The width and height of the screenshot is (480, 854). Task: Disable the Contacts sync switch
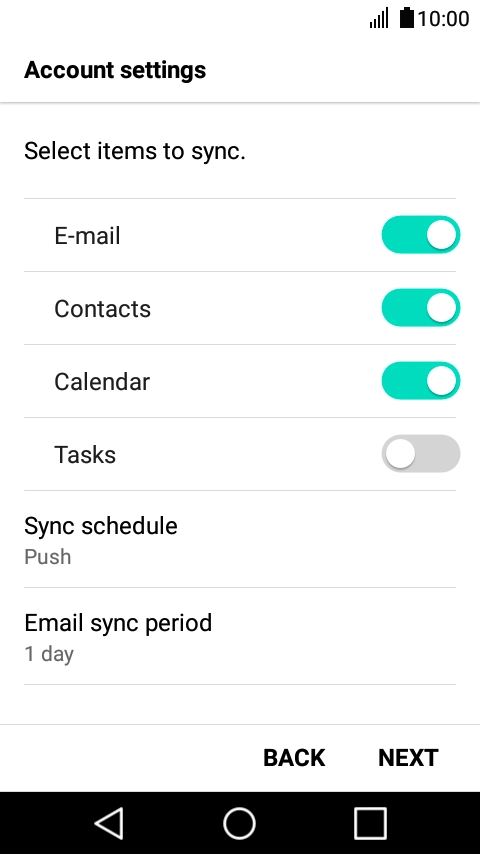[421, 308]
